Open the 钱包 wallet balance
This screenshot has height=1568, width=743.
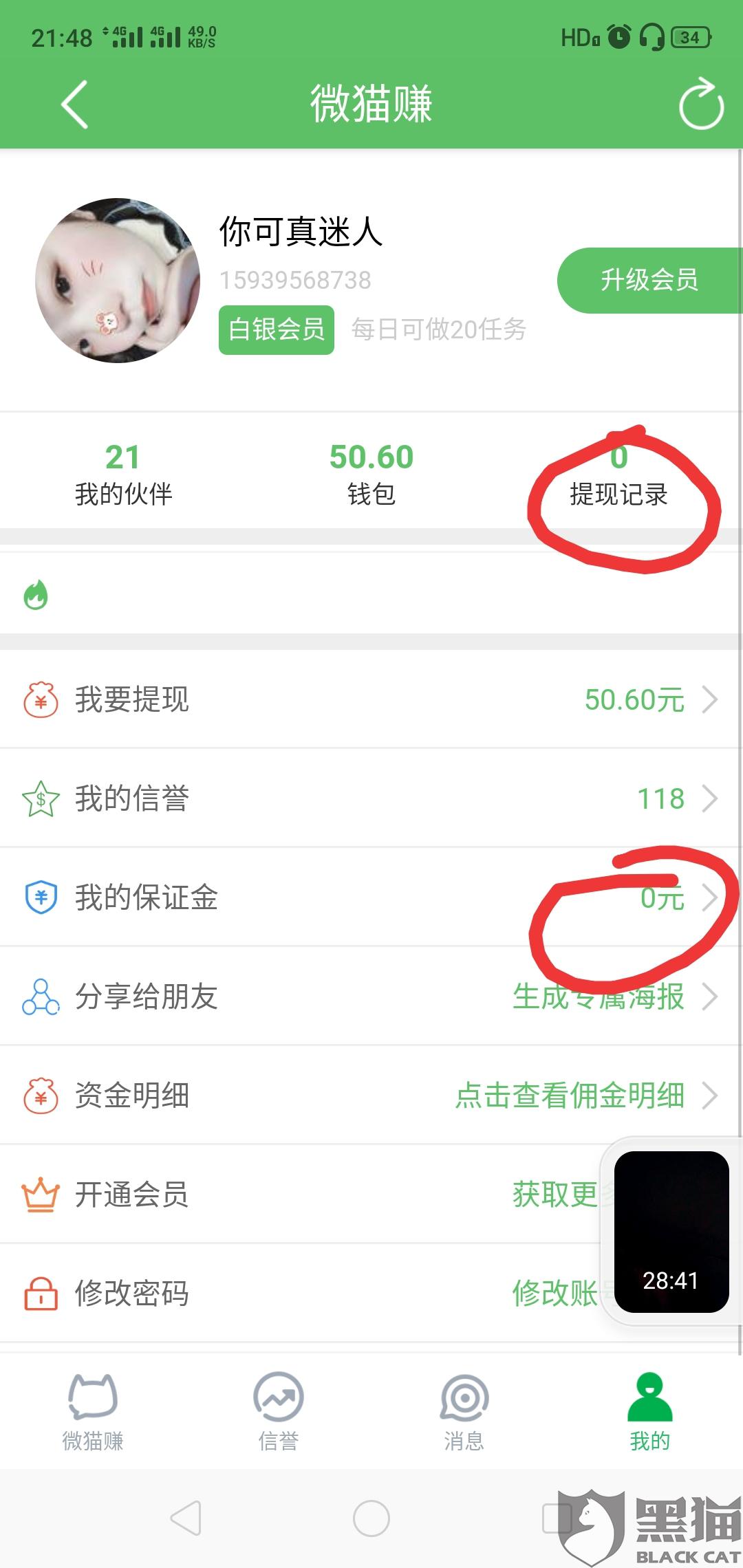(x=371, y=475)
